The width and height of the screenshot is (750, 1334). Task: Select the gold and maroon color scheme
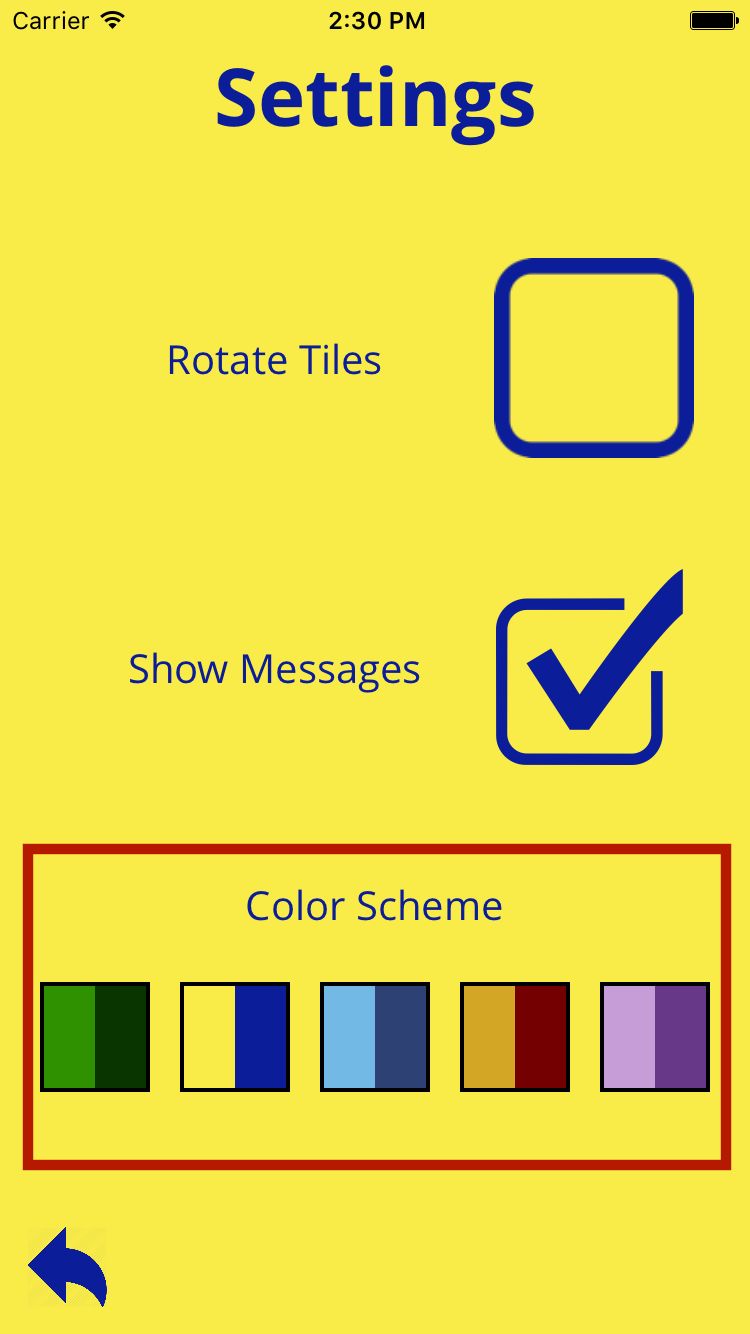coord(515,1037)
